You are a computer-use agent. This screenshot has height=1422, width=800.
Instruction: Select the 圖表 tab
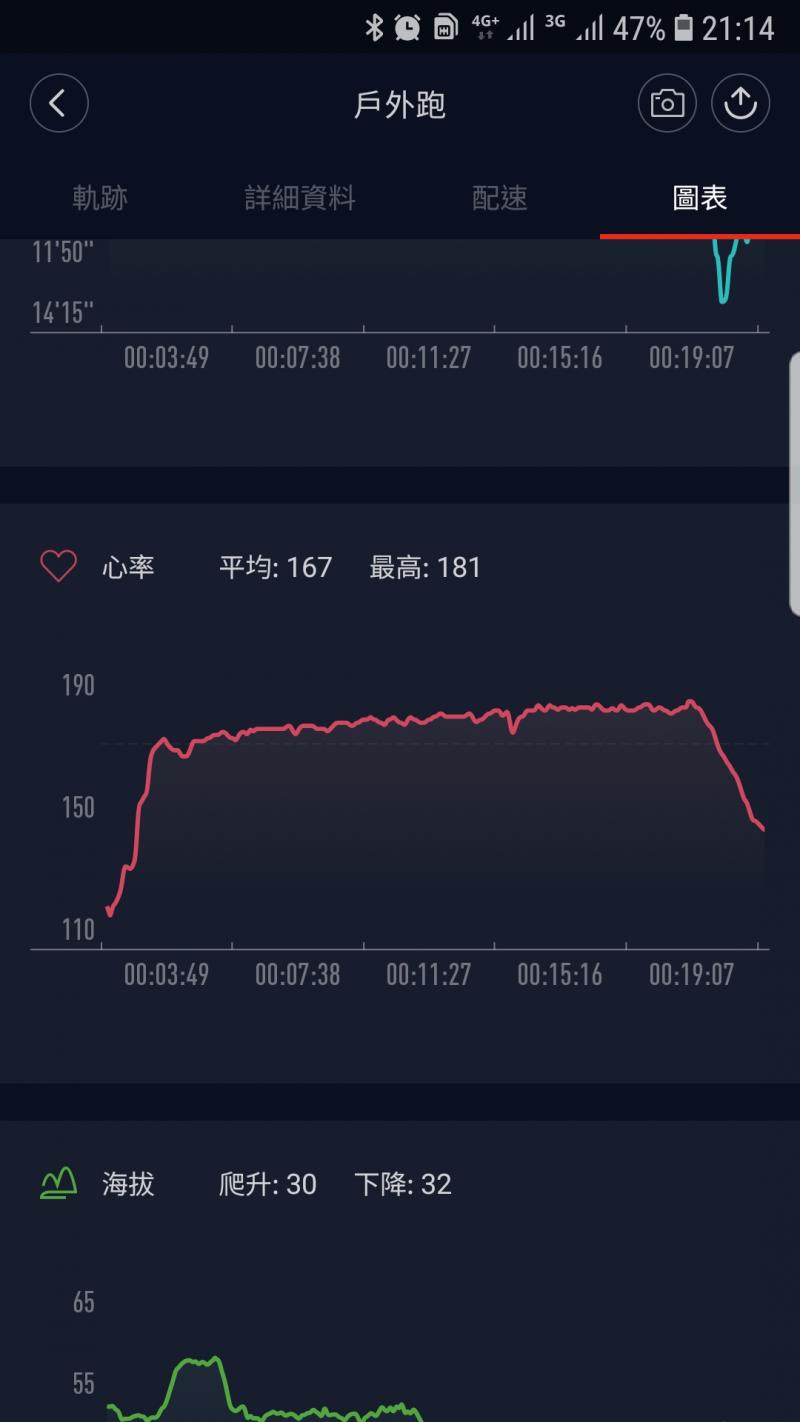[700, 198]
